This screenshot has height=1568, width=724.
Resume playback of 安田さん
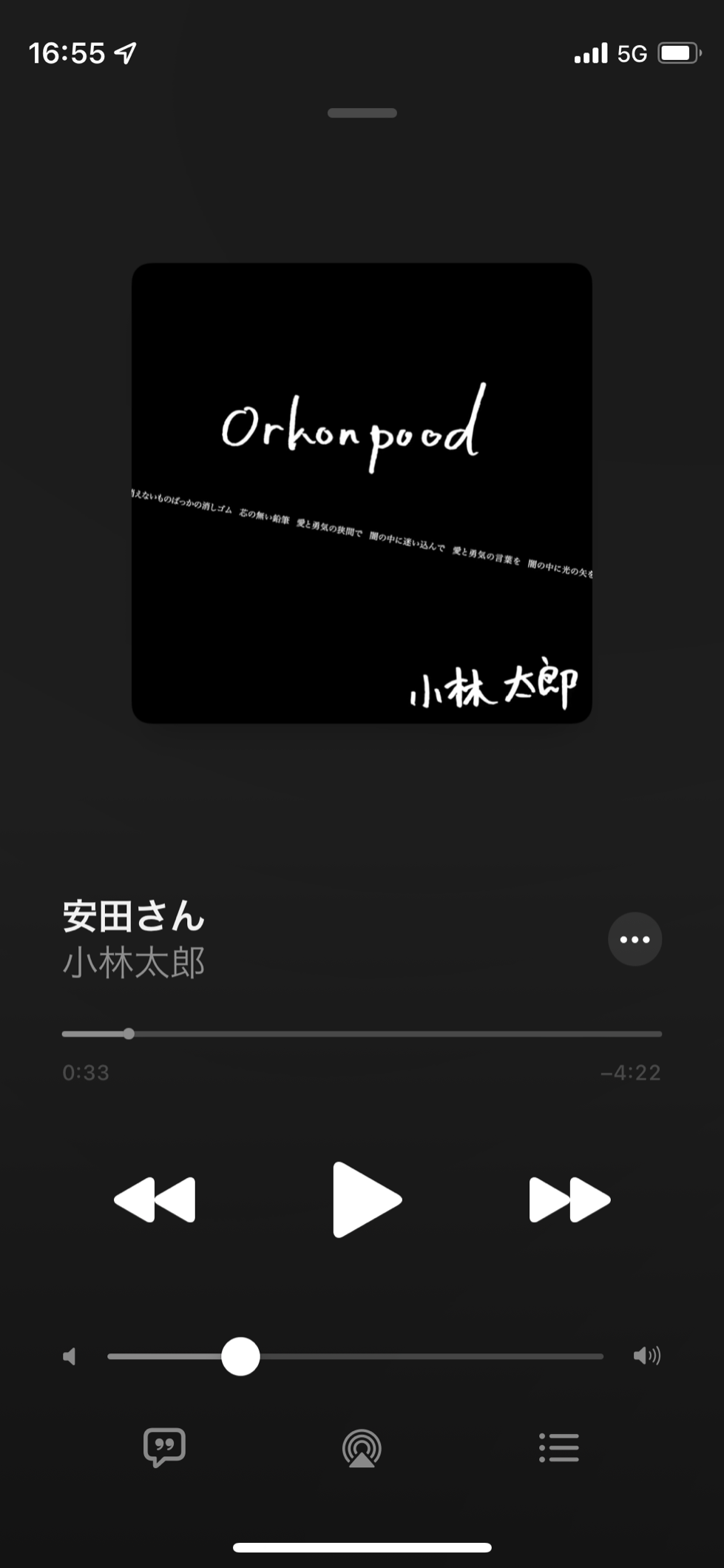(366, 1199)
